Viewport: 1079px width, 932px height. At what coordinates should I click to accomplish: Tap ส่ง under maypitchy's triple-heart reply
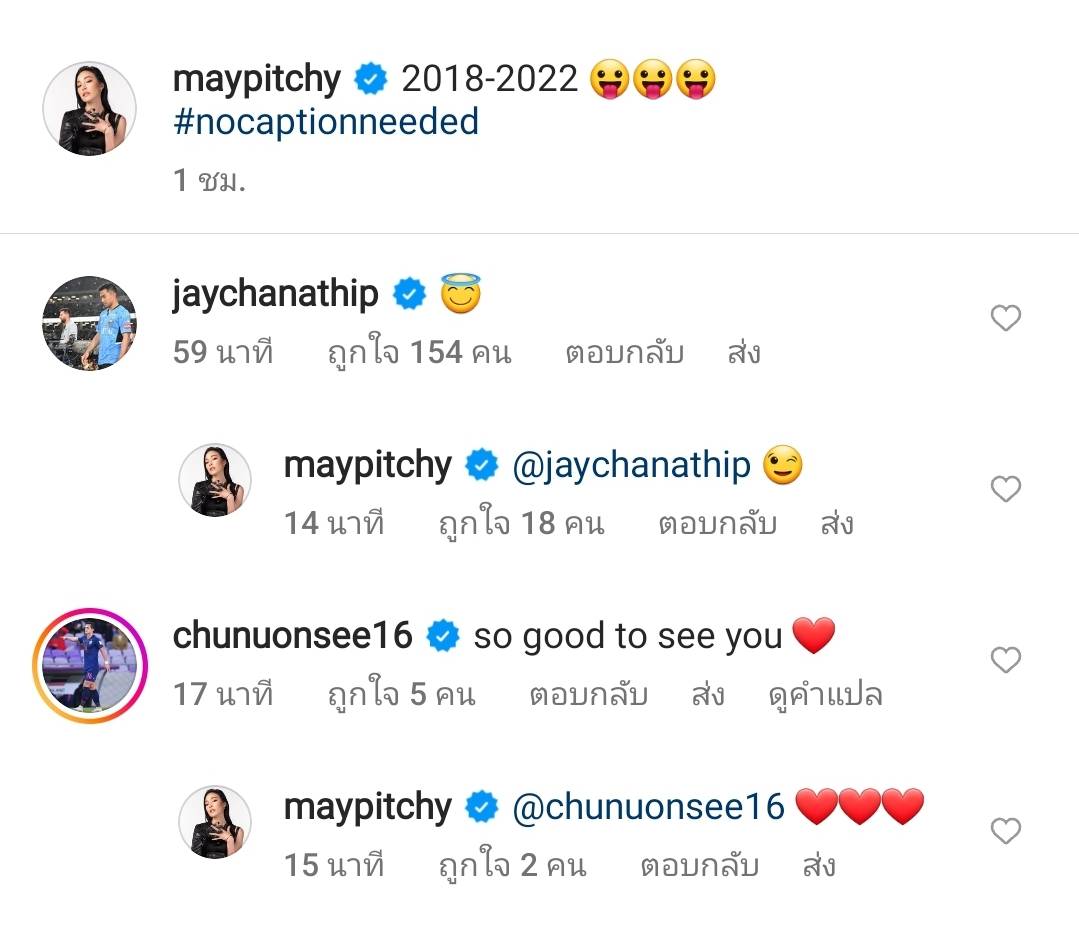[819, 866]
